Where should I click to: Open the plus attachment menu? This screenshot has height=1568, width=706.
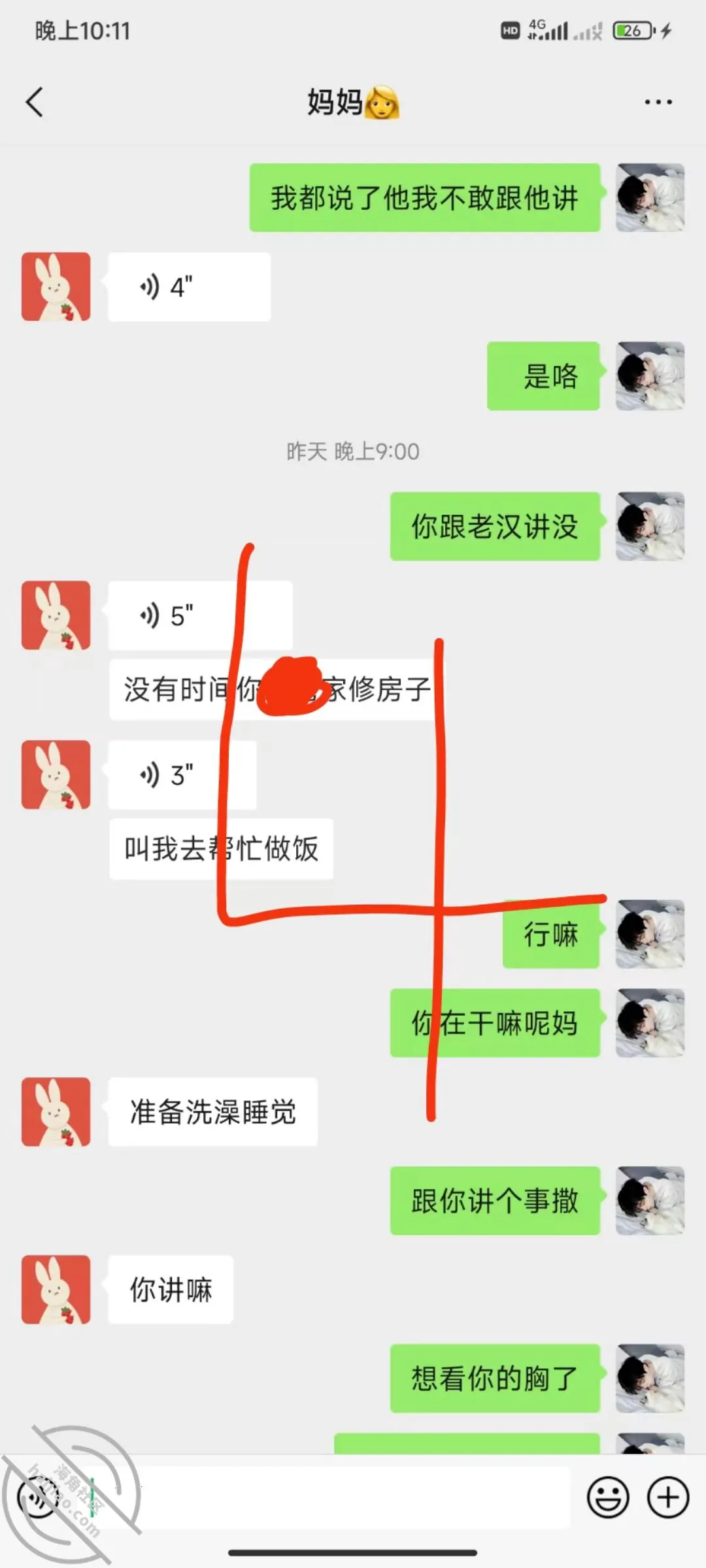[668, 1497]
